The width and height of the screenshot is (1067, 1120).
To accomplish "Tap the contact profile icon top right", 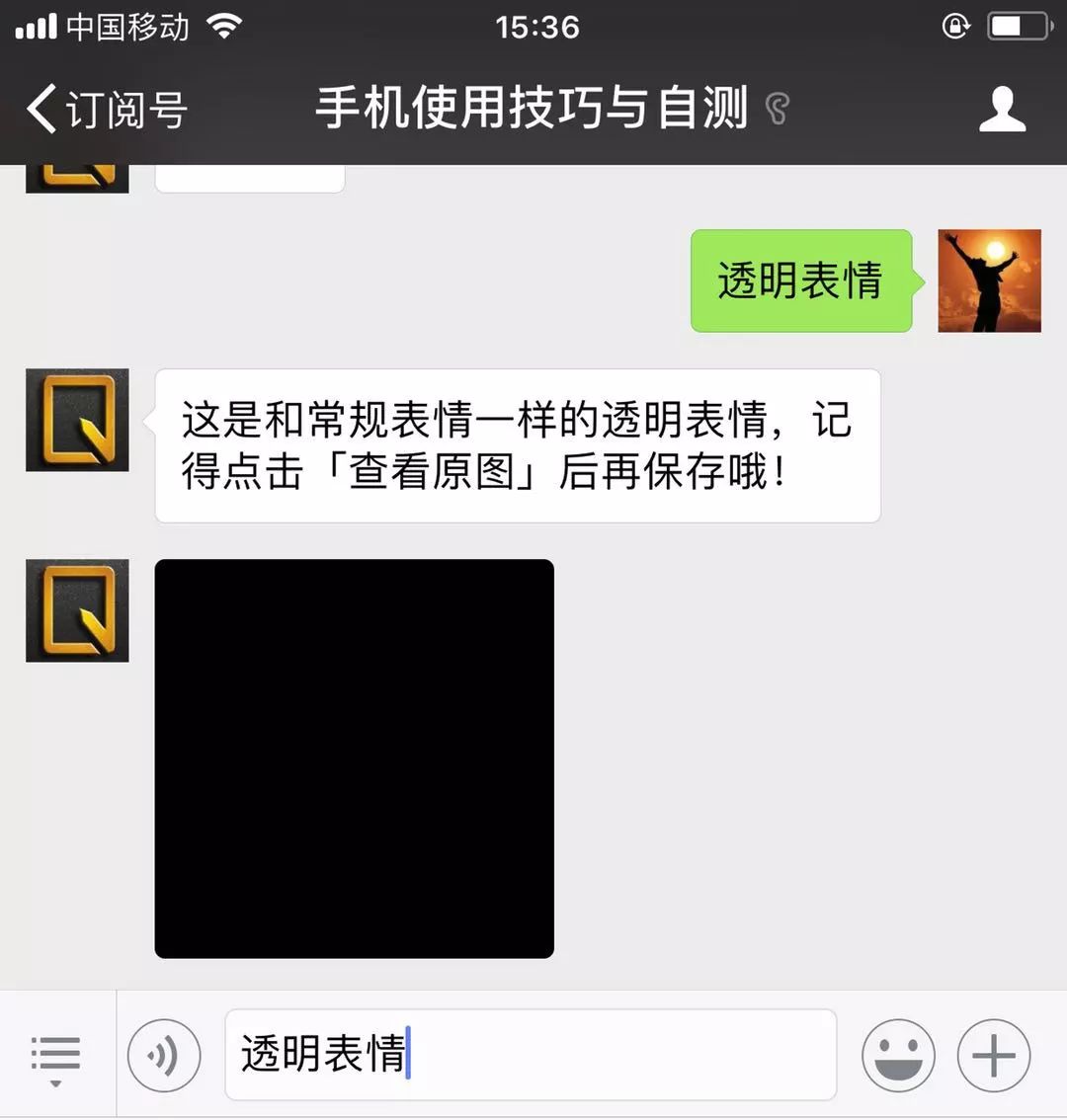I will pos(1003,110).
